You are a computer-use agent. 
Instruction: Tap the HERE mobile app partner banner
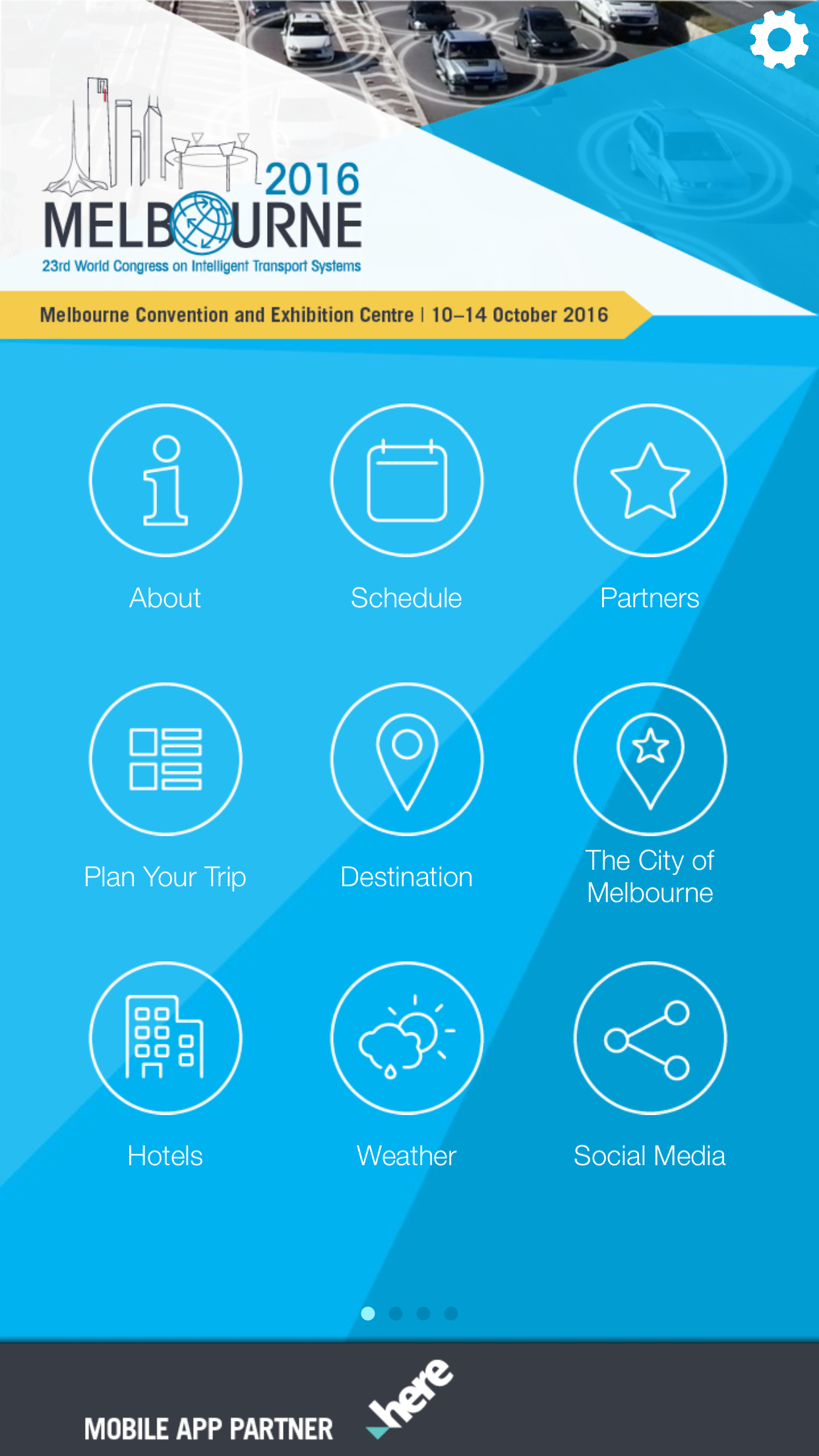pos(409,1399)
